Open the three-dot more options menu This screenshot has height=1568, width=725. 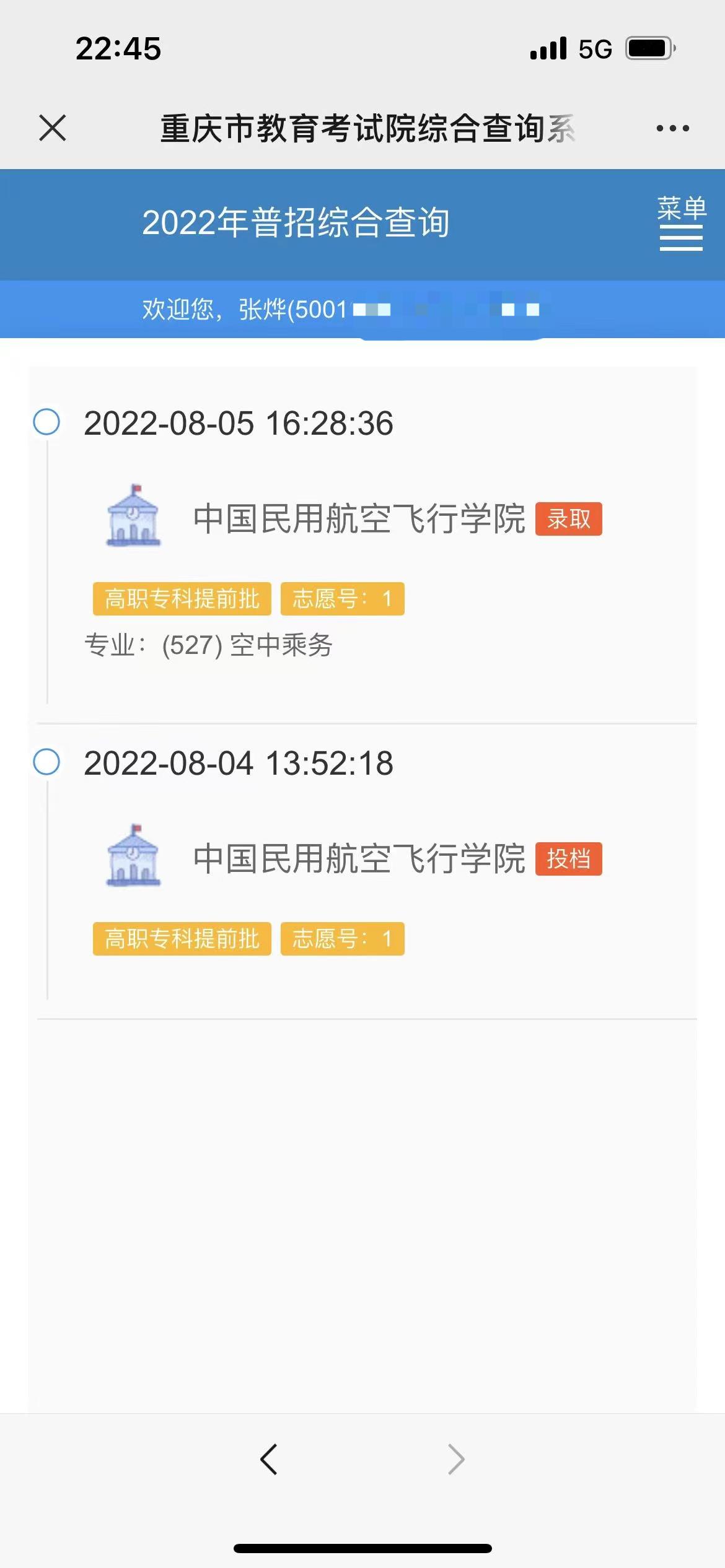click(x=672, y=128)
